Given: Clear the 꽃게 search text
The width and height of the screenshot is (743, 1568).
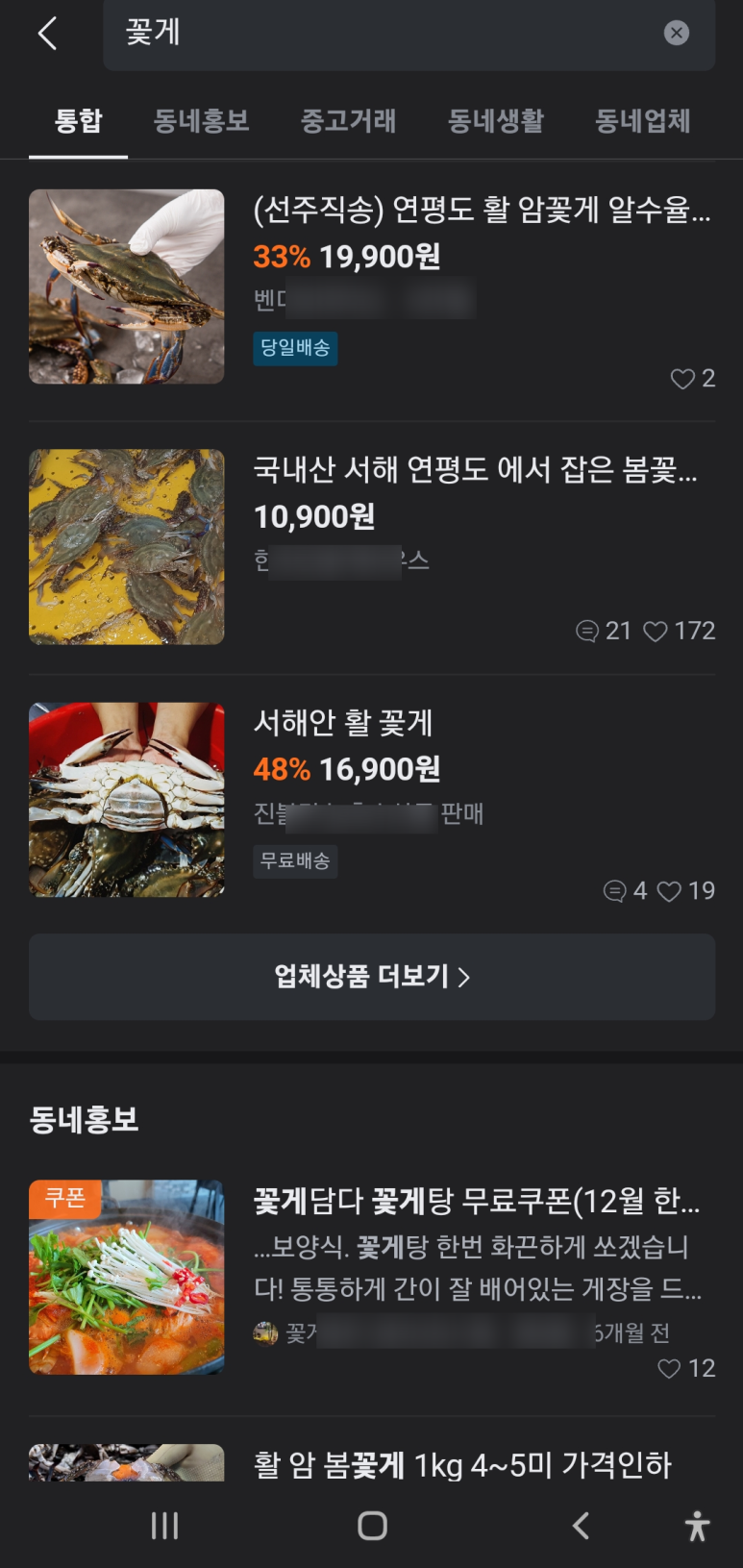Looking at the screenshot, I should (677, 34).
